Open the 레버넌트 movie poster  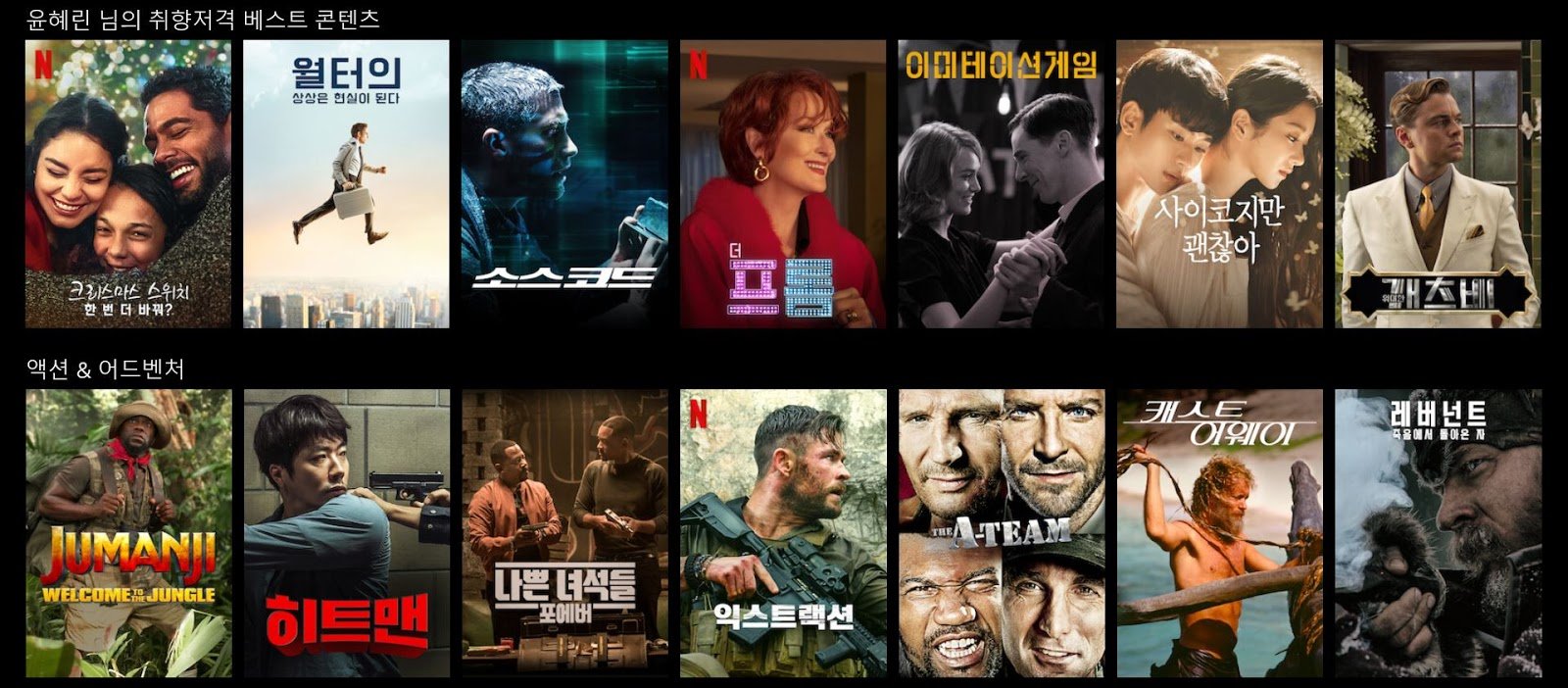1438,533
